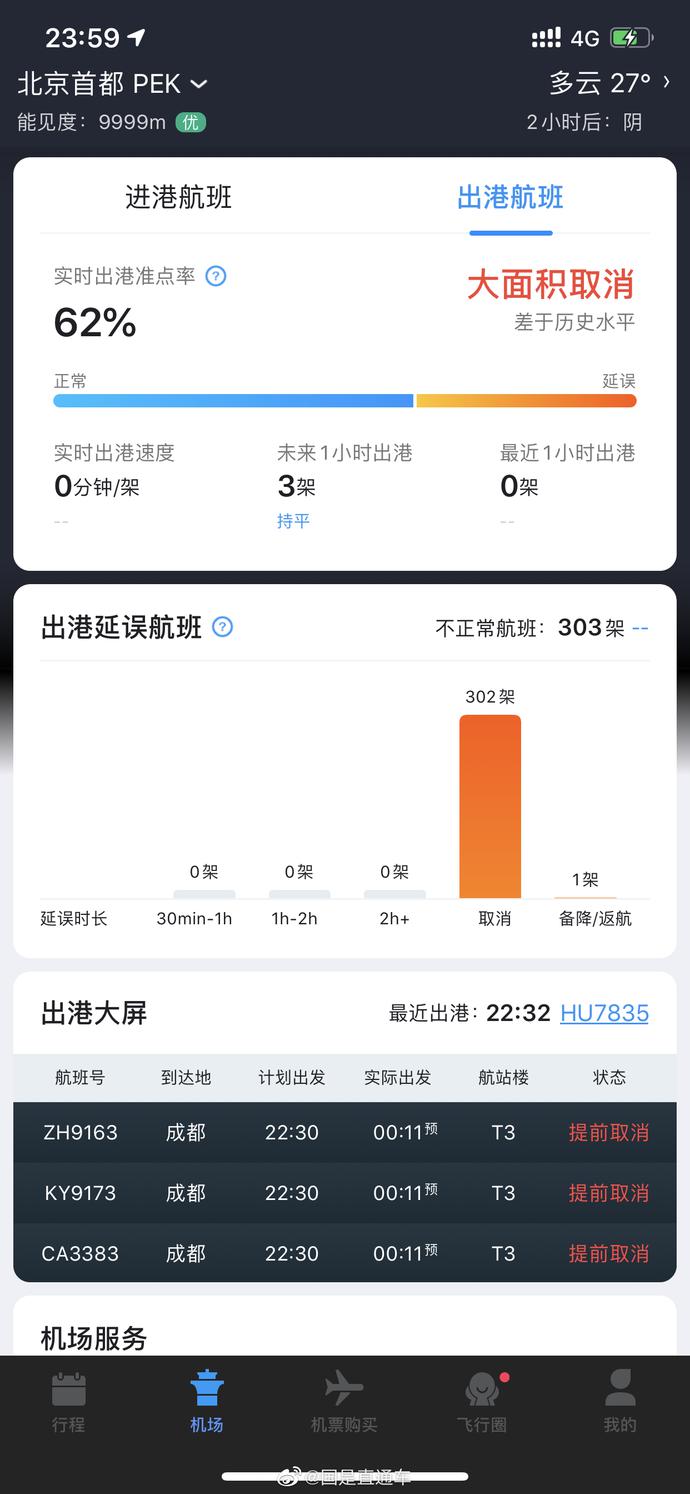Viewport: 690px width, 1494px height.
Task: Go to 我的 profile tab
Action: click(x=620, y=1402)
